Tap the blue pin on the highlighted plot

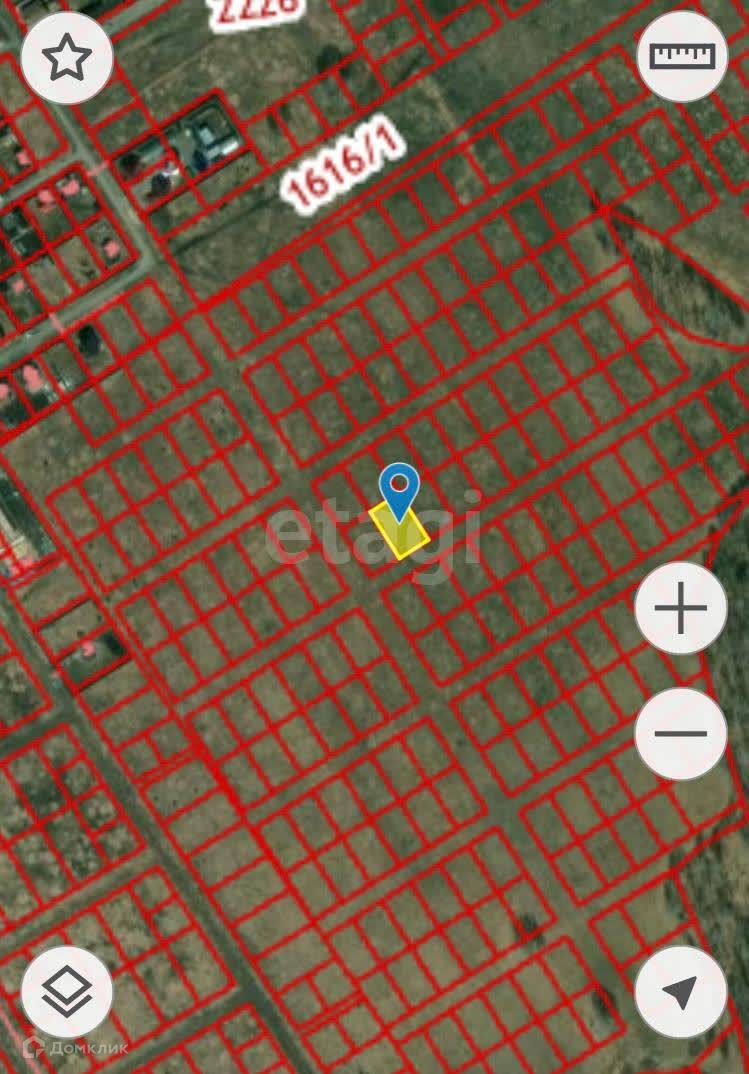click(400, 489)
